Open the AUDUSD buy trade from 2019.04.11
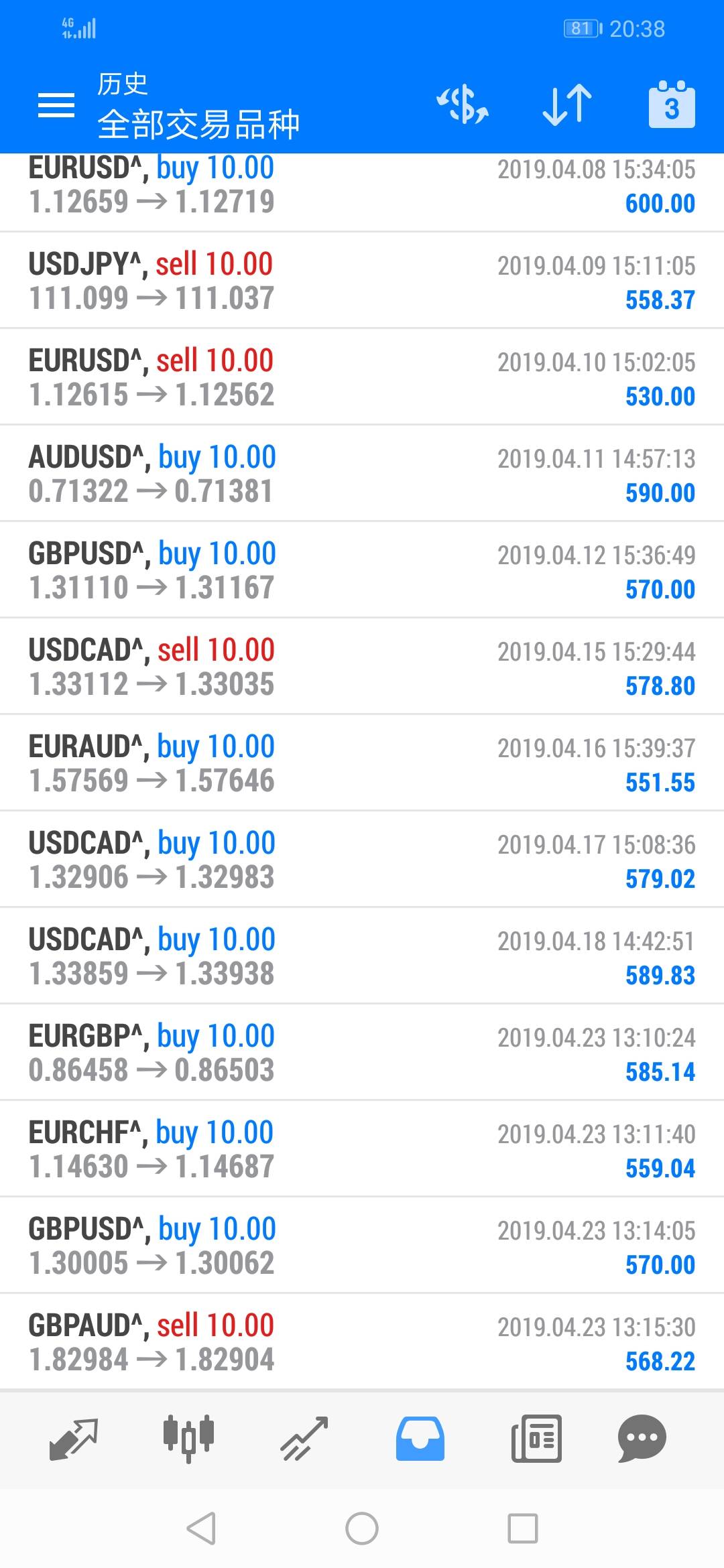Viewport: 724px width, 1568px height. (x=362, y=474)
